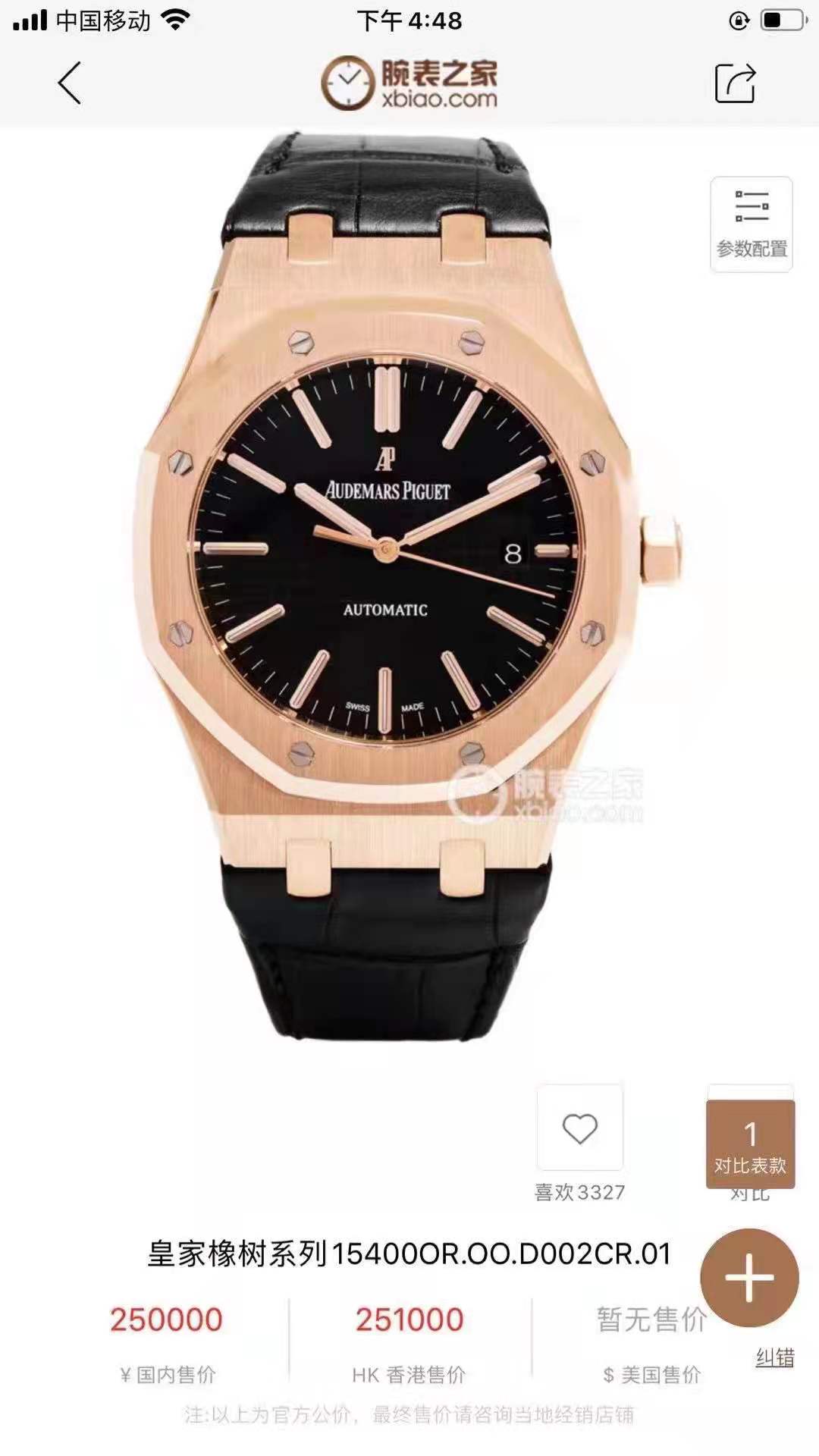Tap the floating plus button
Image resolution: width=819 pixels, height=1456 pixels.
748,1278
